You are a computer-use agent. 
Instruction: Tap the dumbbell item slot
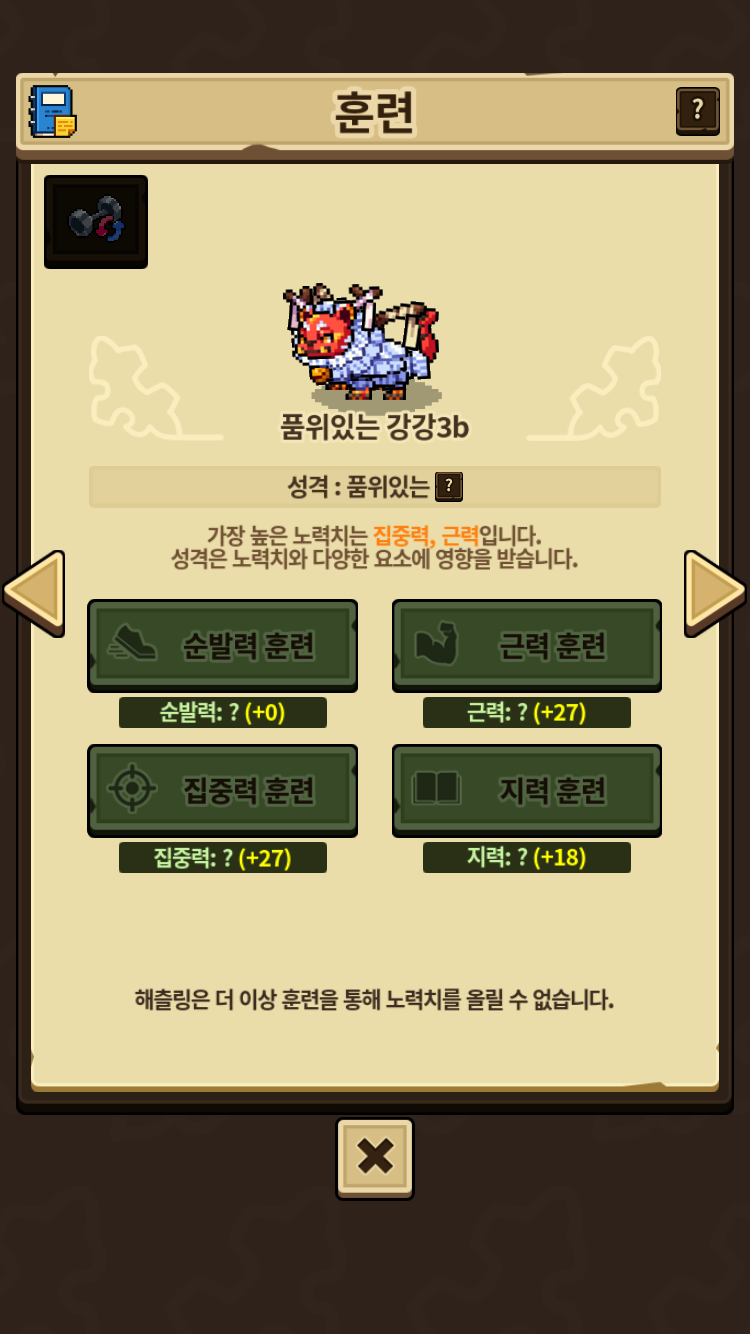tap(96, 222)
